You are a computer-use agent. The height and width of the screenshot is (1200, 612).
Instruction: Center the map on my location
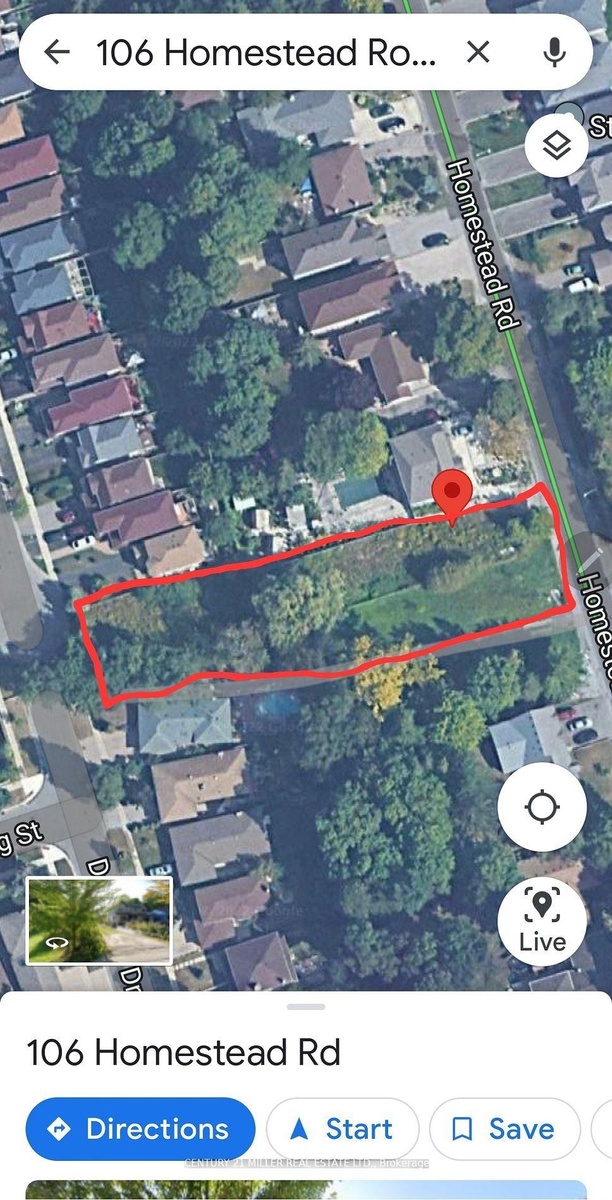click(x=543, y=805)
